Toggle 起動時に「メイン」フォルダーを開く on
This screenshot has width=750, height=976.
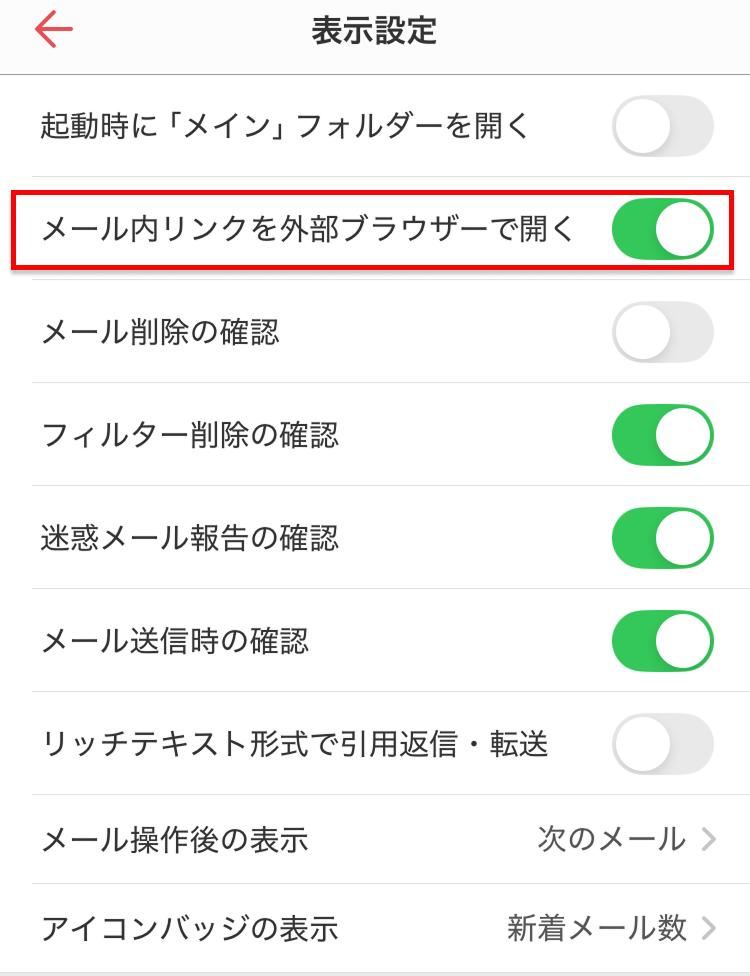click(662, 125)
